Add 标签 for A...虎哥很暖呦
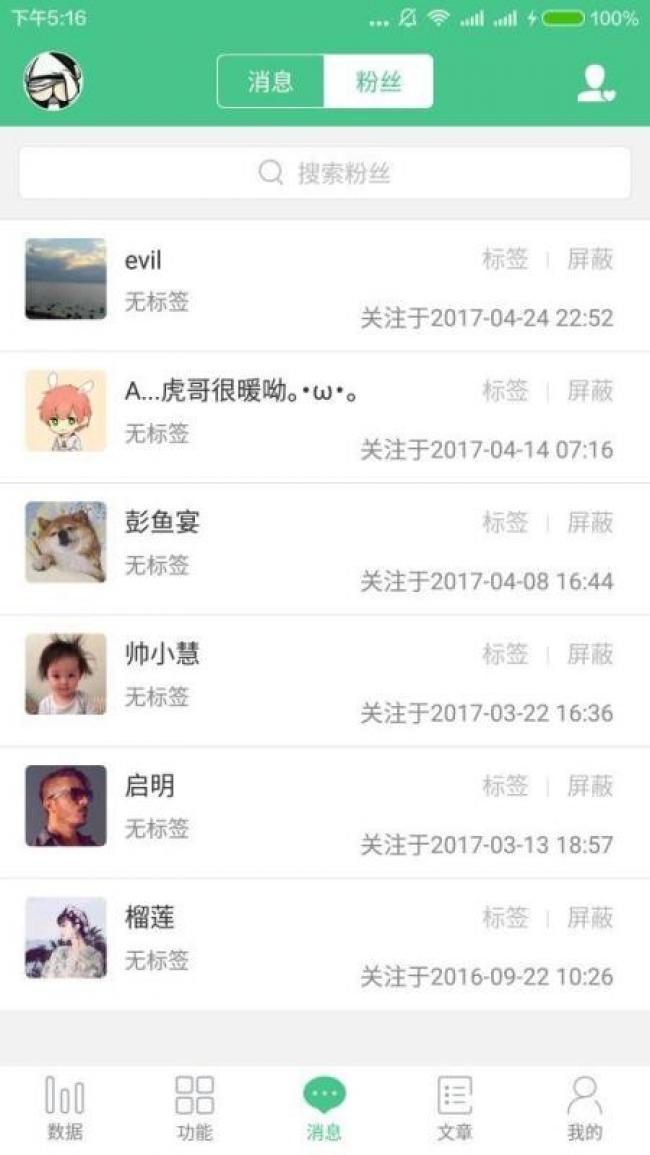This screenshot has width=650, height=1155. click(x=505, y=390)
